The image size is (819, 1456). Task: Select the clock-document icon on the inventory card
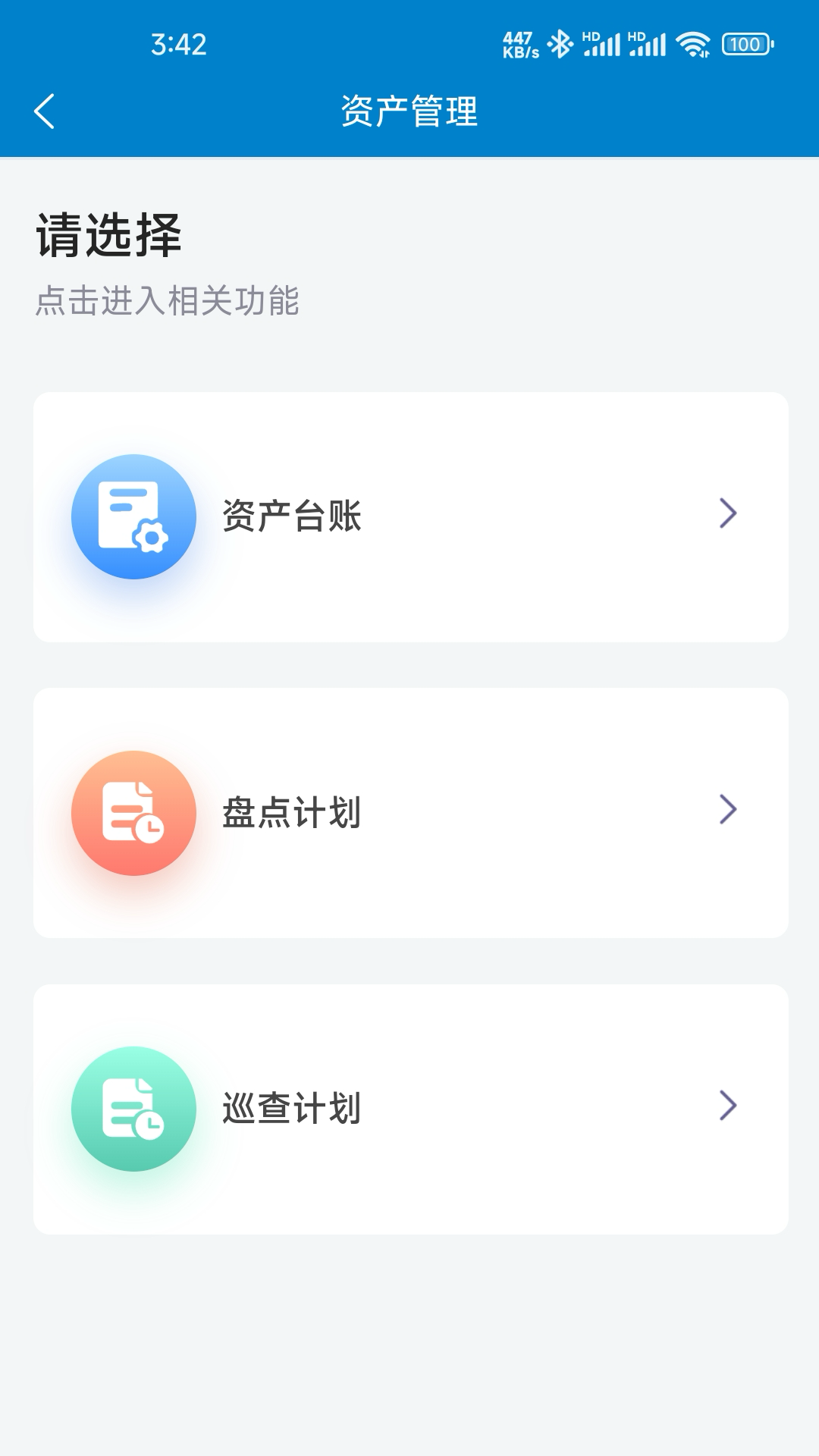tap(133, 811)
